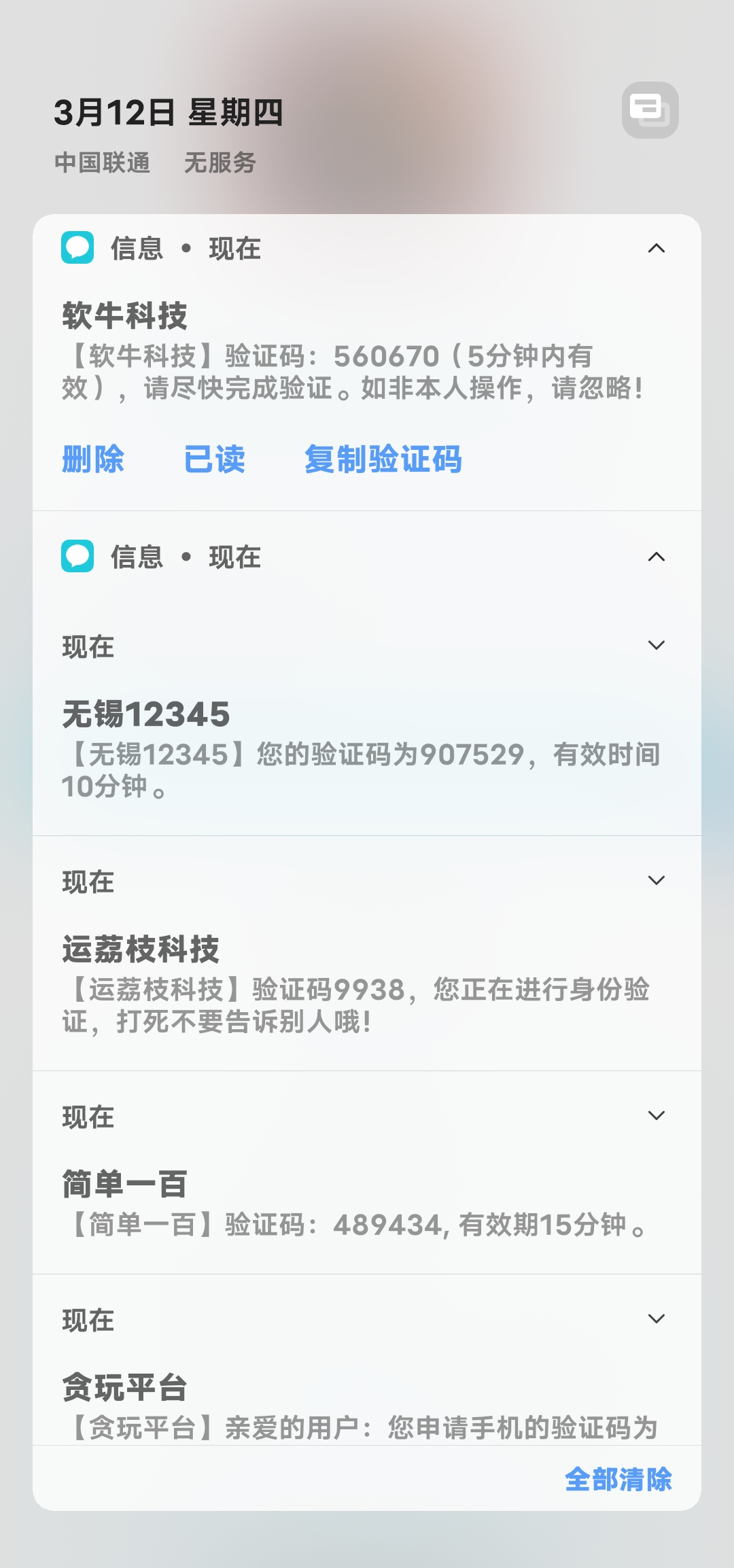
Task: Expand the 贪玩平台 notification
Action: 656,1319
